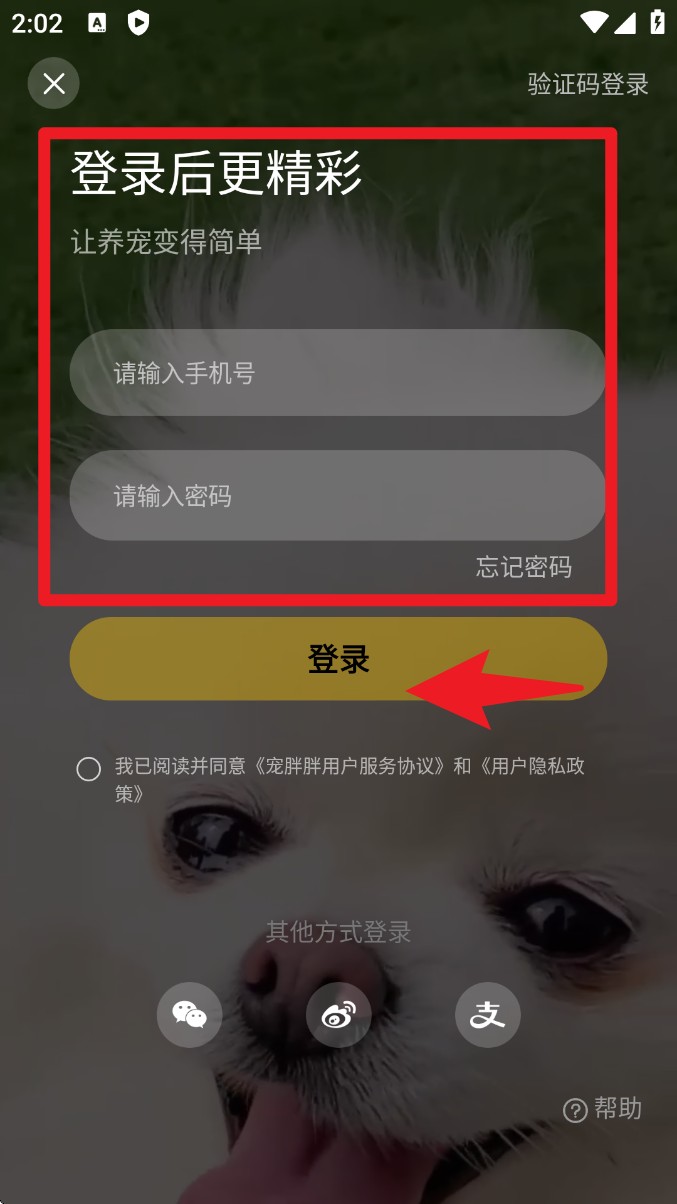Open 帮助 help page

coord(603,1109)
